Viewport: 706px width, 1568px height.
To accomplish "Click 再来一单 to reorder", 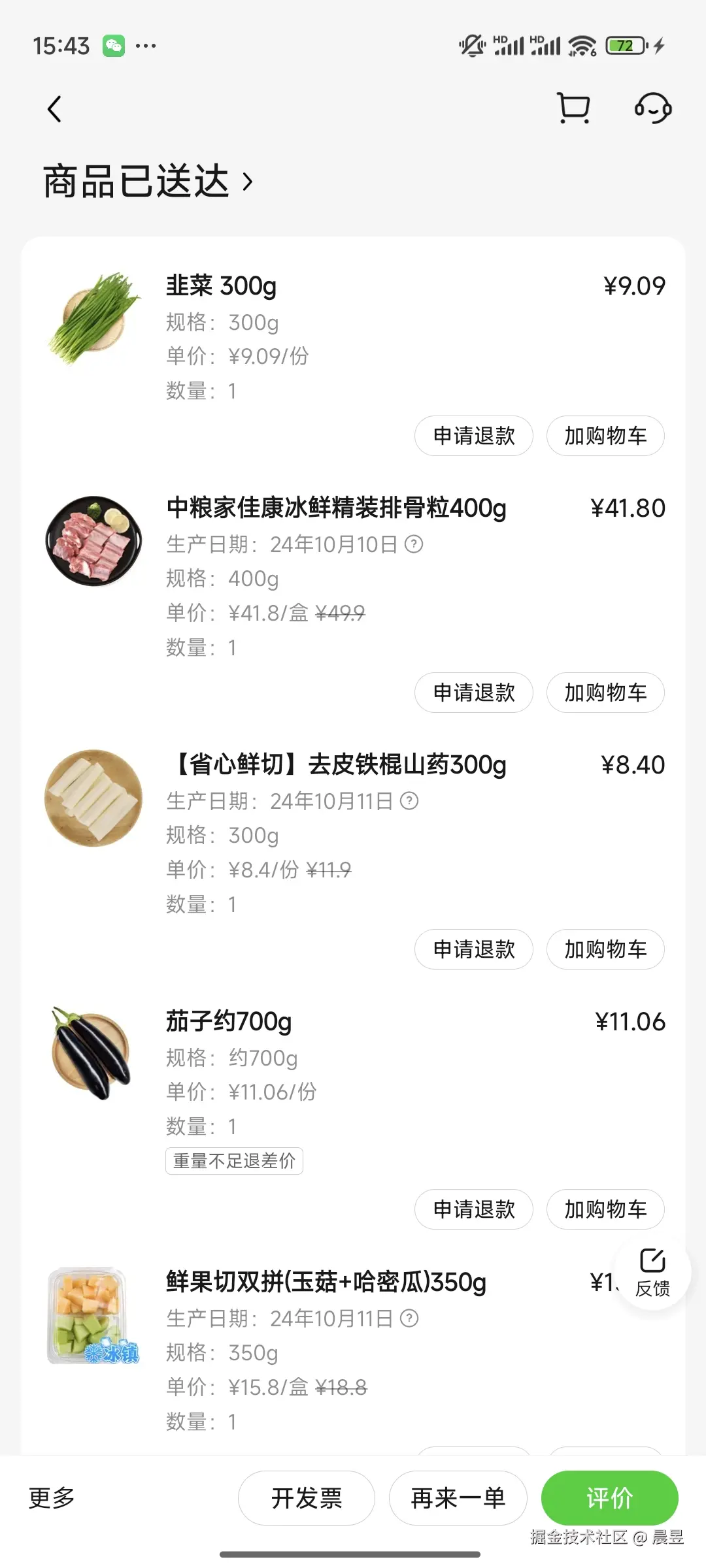I will click(x=458, y=1498).
